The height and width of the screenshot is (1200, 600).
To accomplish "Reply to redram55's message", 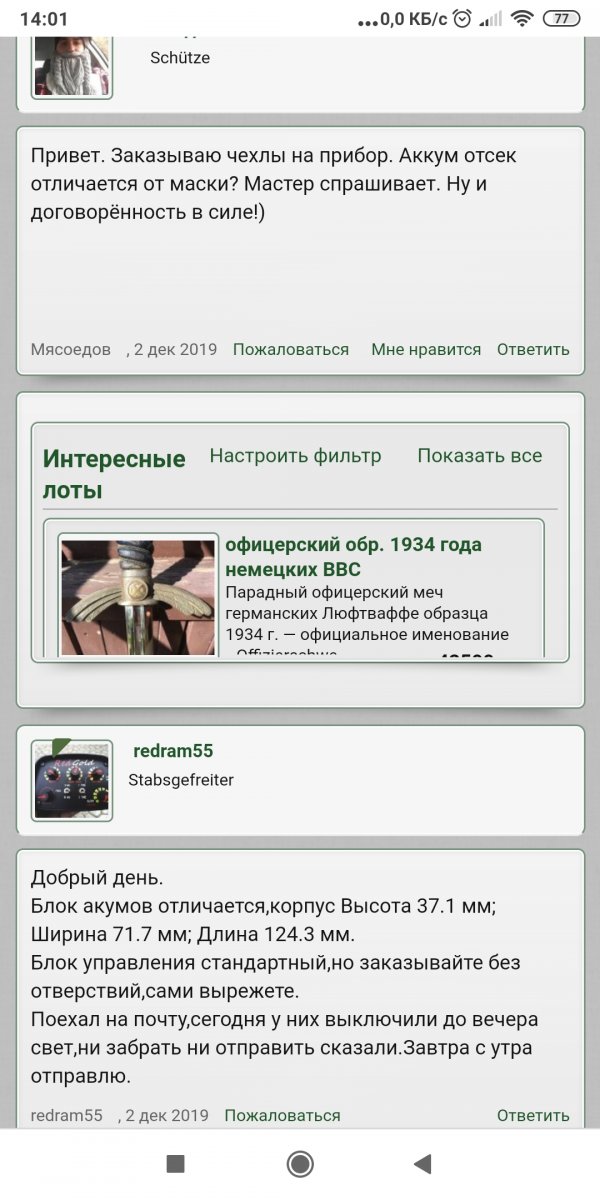I will point(533,1115).
